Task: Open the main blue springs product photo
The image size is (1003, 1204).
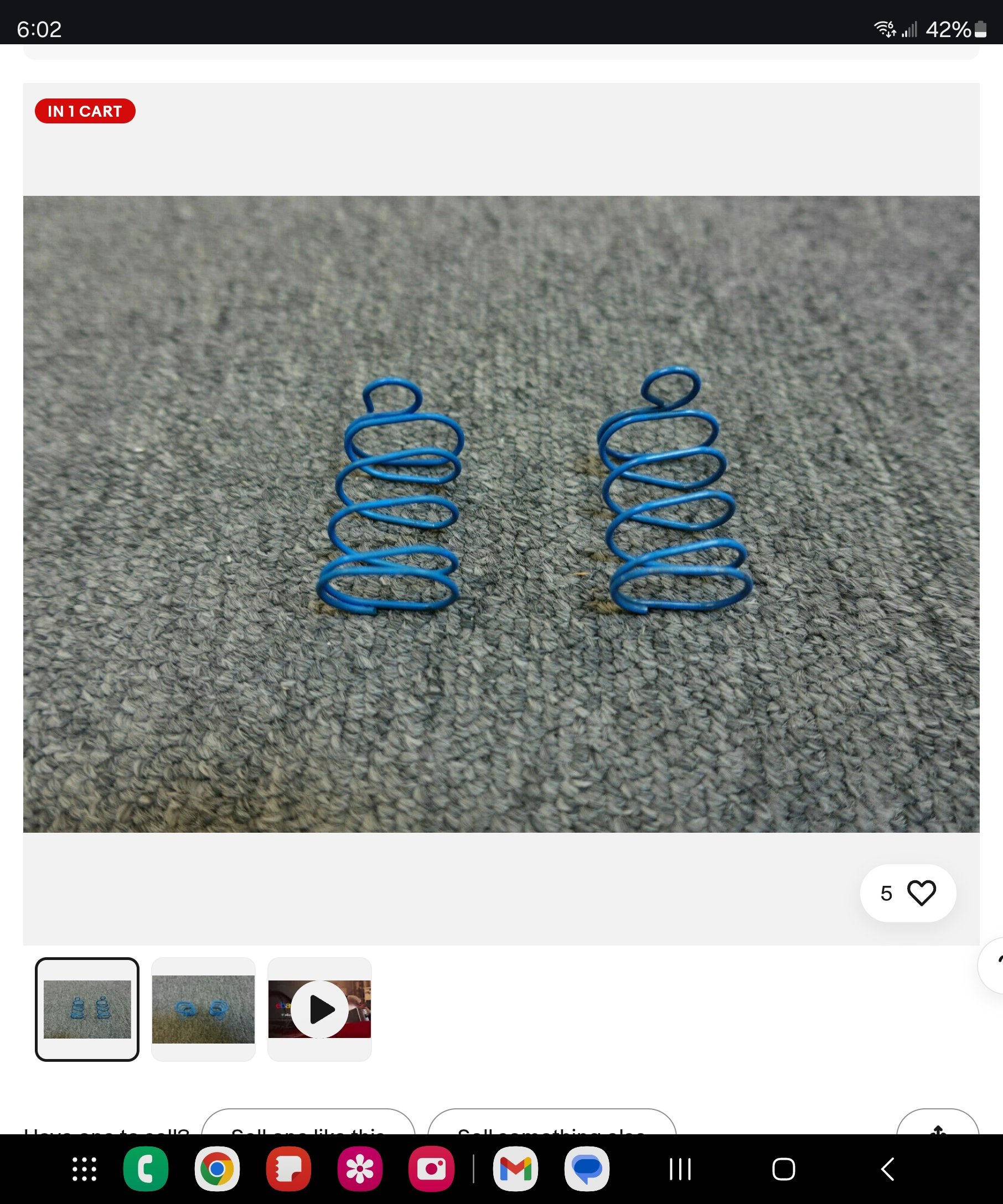Action: point(500,514)
